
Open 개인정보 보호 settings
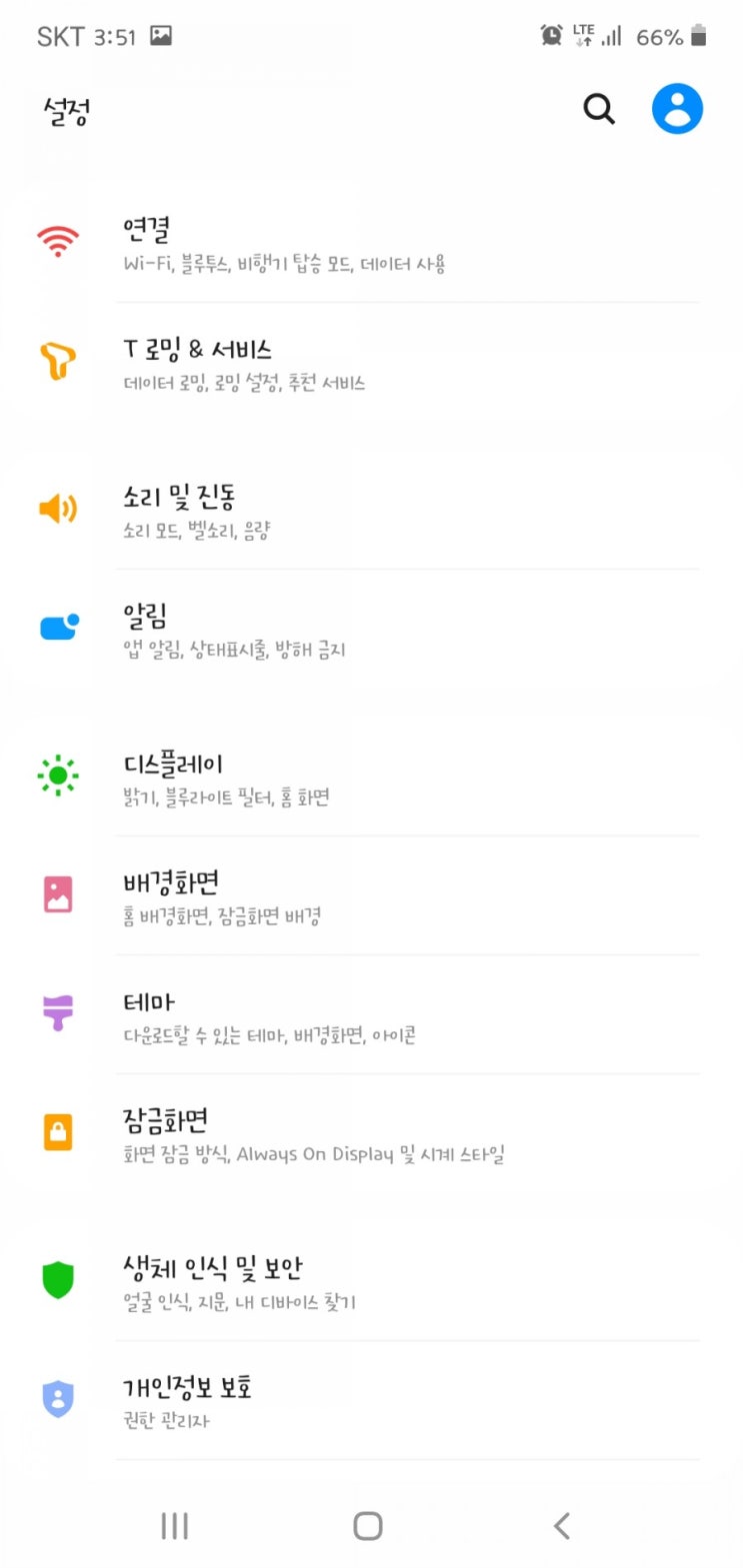pyautogui.click(x=371, y=1400)
